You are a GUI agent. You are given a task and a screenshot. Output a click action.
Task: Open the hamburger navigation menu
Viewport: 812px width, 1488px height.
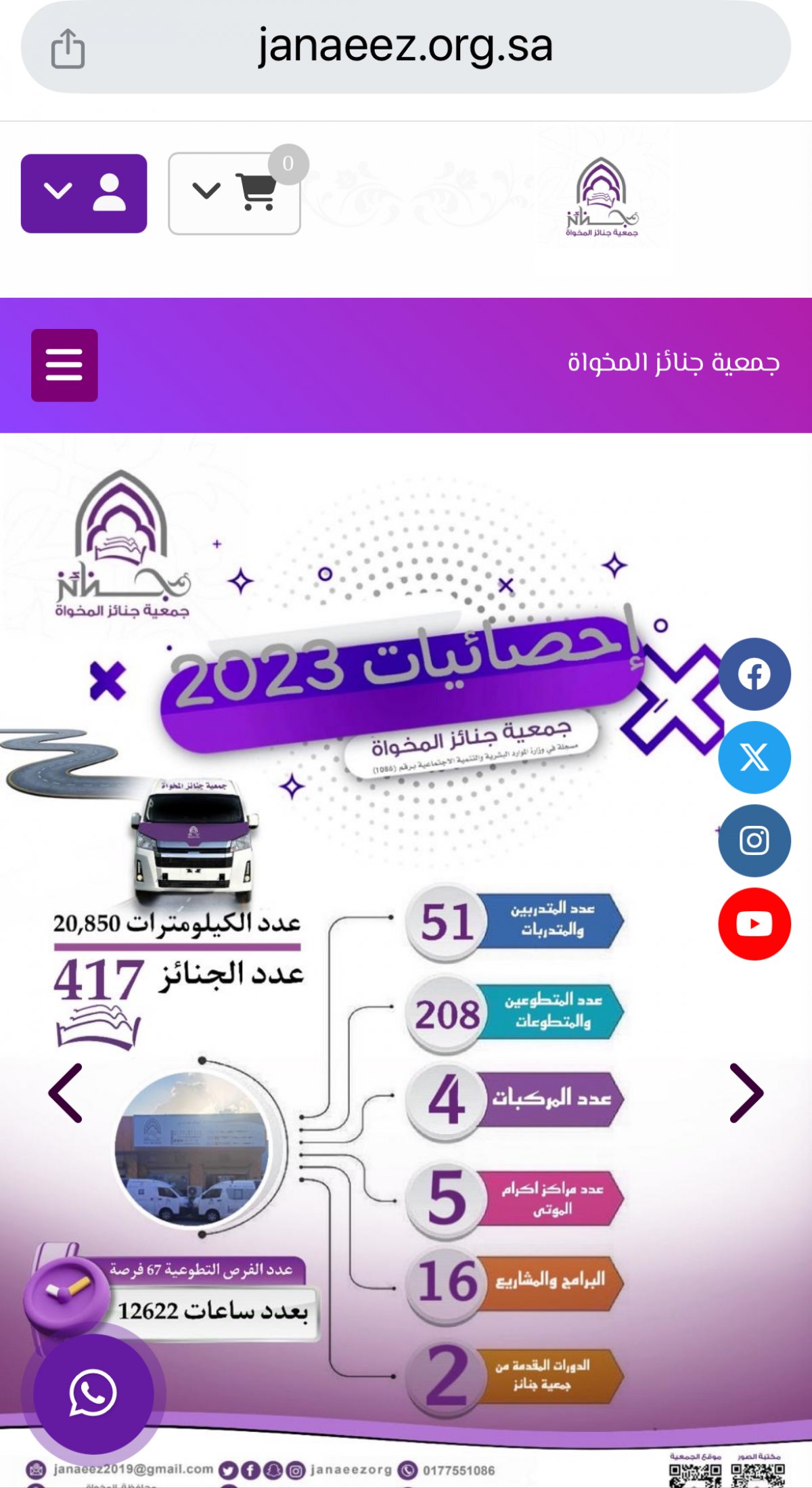coord(64,366)
